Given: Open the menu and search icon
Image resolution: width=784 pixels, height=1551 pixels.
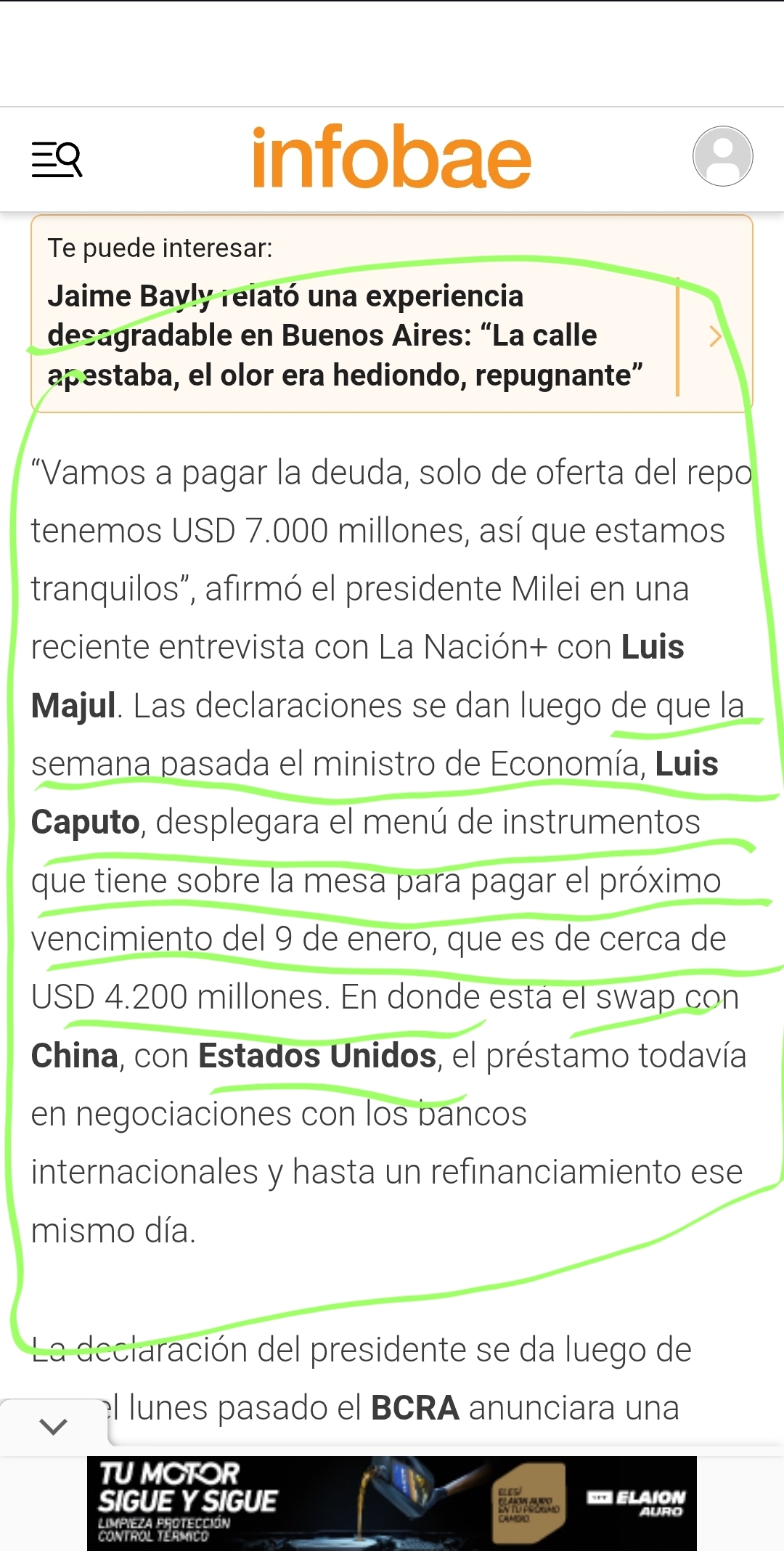Looking at the screenshot, I should point(57,159).
